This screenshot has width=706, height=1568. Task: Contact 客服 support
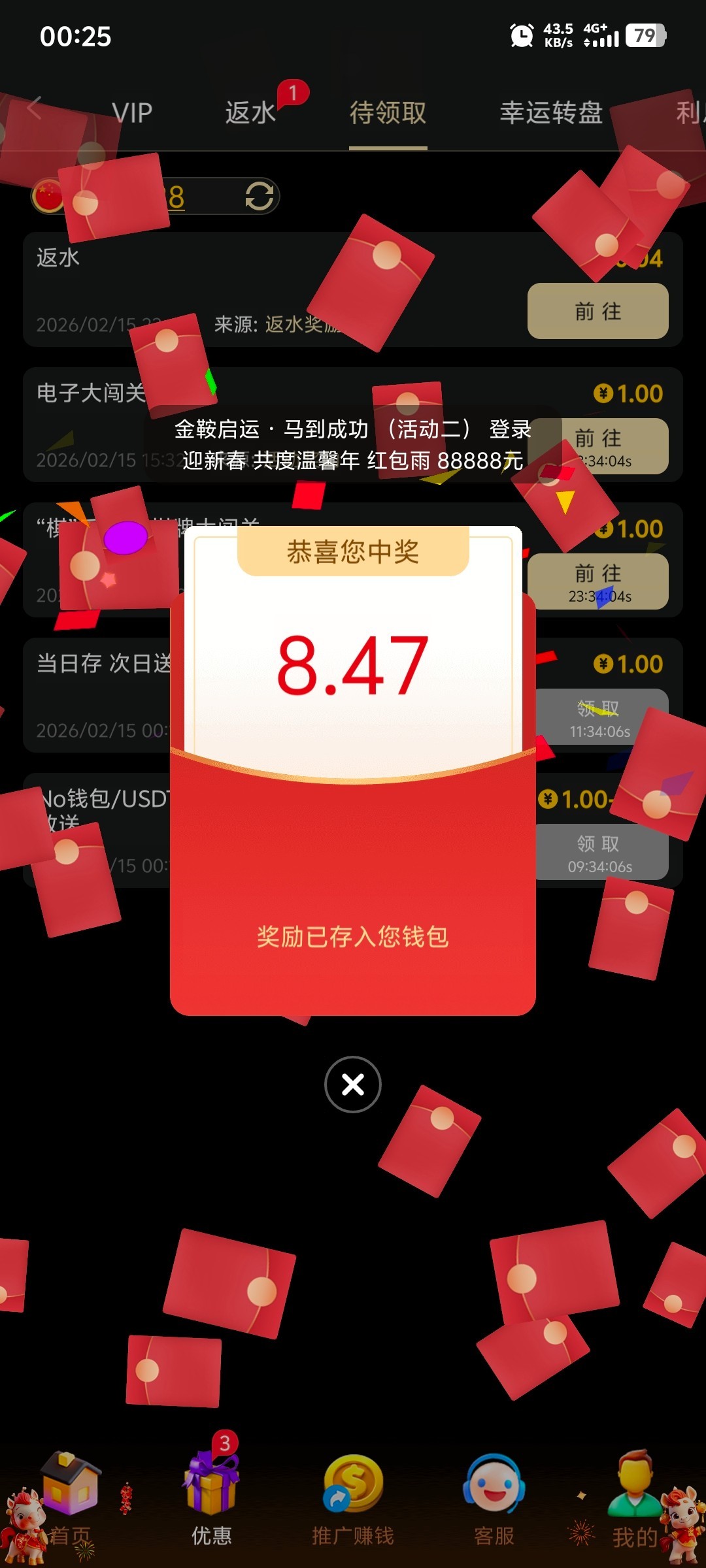point(494,1503)
